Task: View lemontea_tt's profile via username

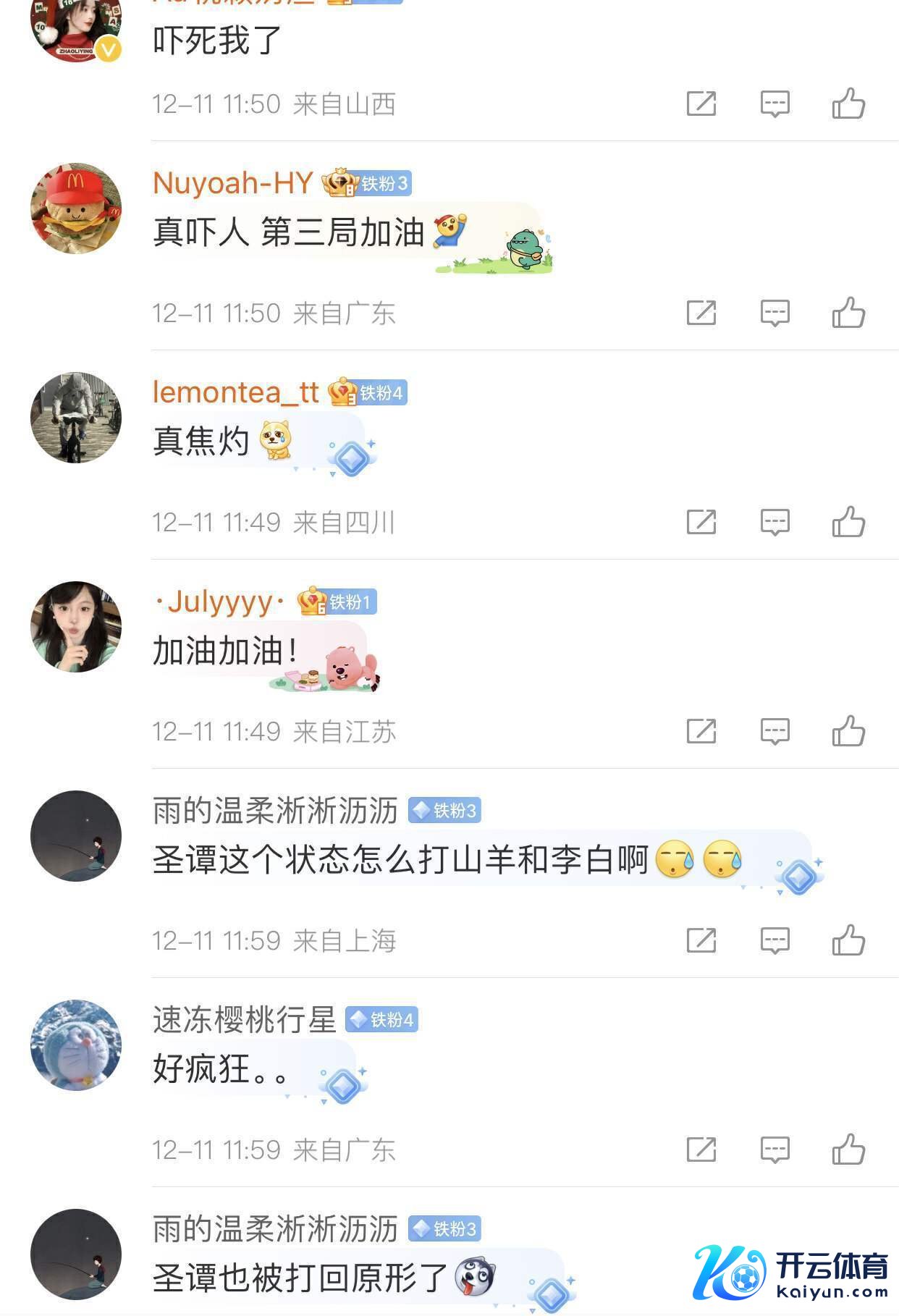Action: 235,392
